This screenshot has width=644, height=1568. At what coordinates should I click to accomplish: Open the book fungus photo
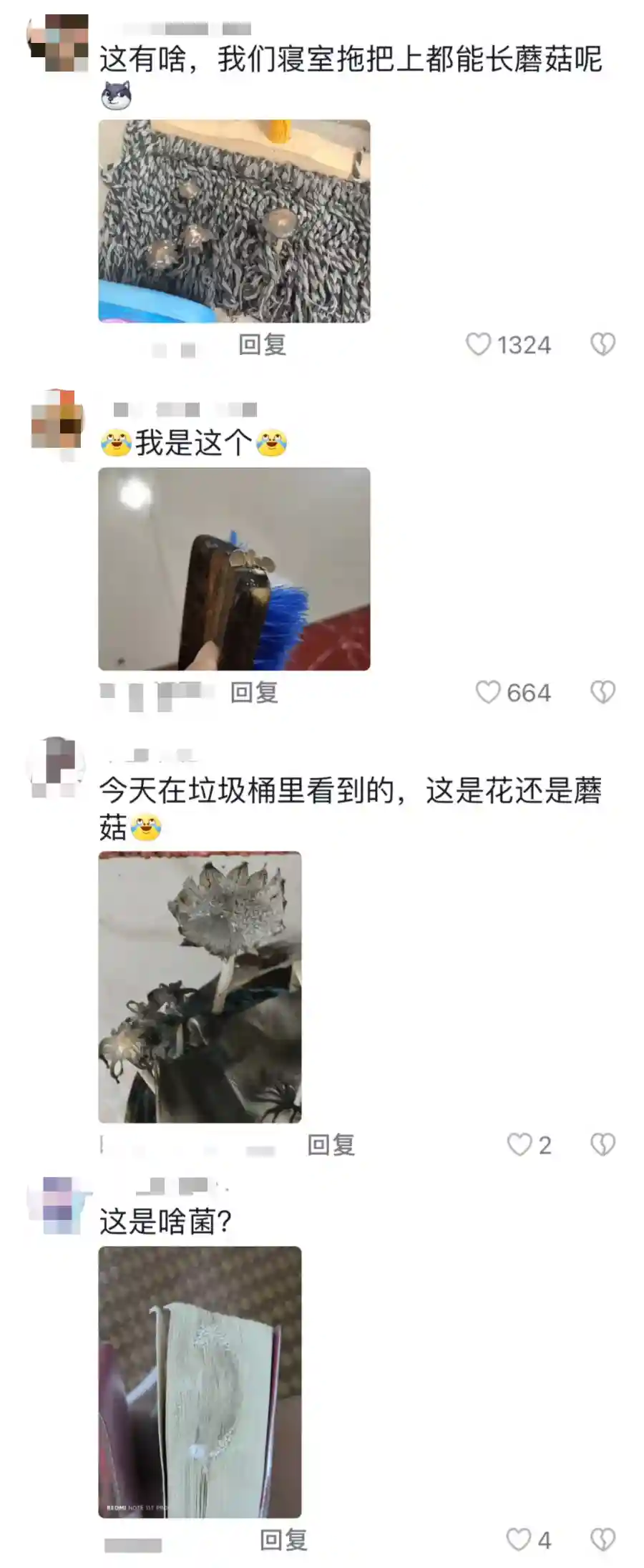[200, 1382]
